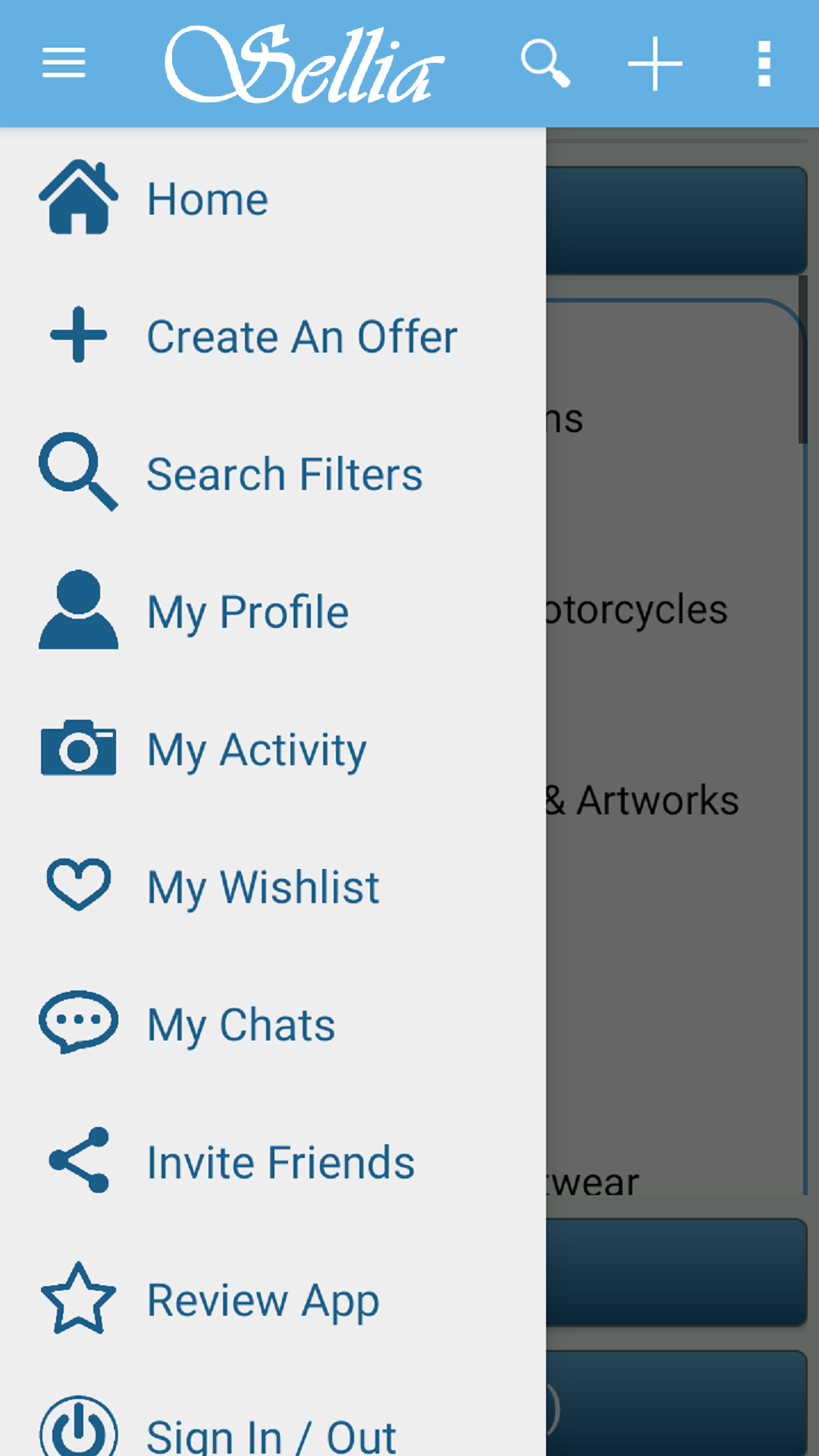This screenshot has width=819, height=1456.
Task: Open Search Filters
Action: [284, 475]
